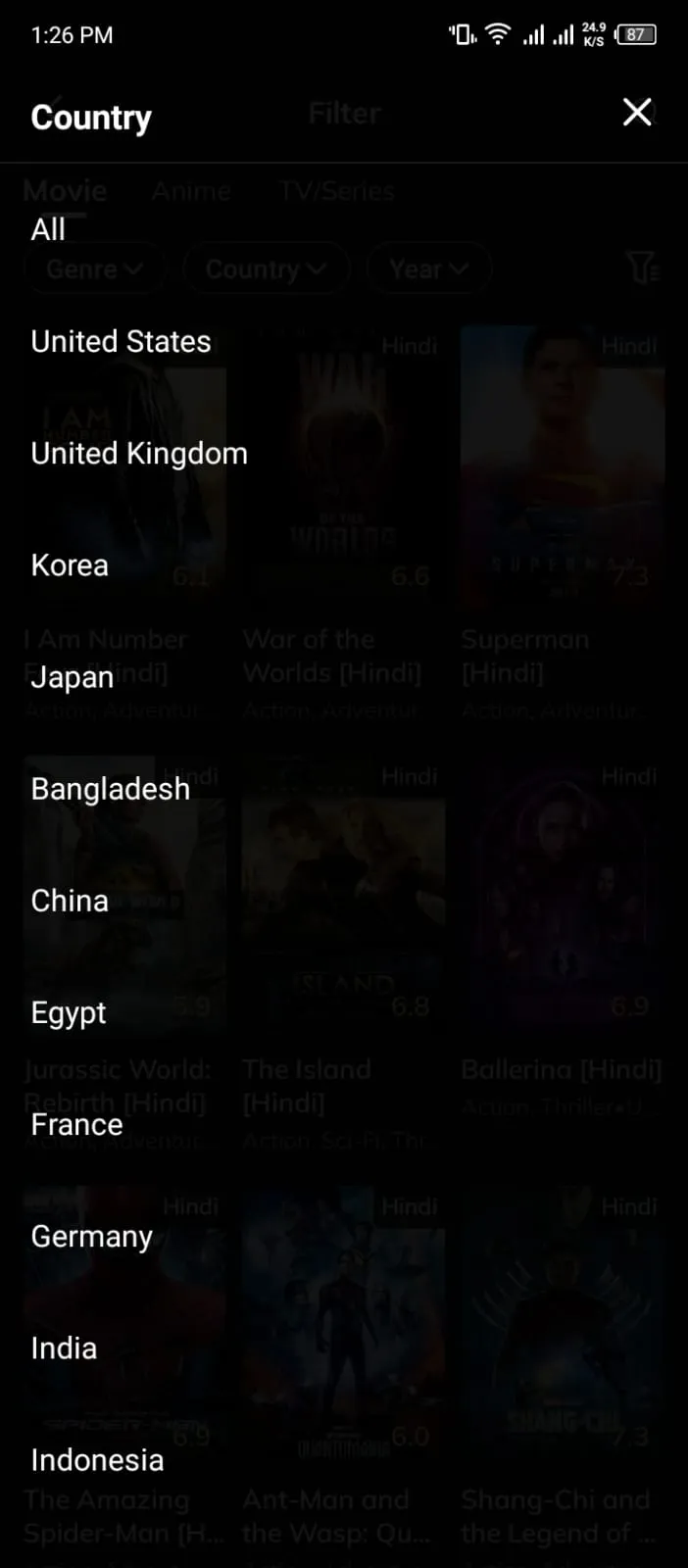Select United Kingdom as country
The image size is (688, 1568).
click(139, 454)
